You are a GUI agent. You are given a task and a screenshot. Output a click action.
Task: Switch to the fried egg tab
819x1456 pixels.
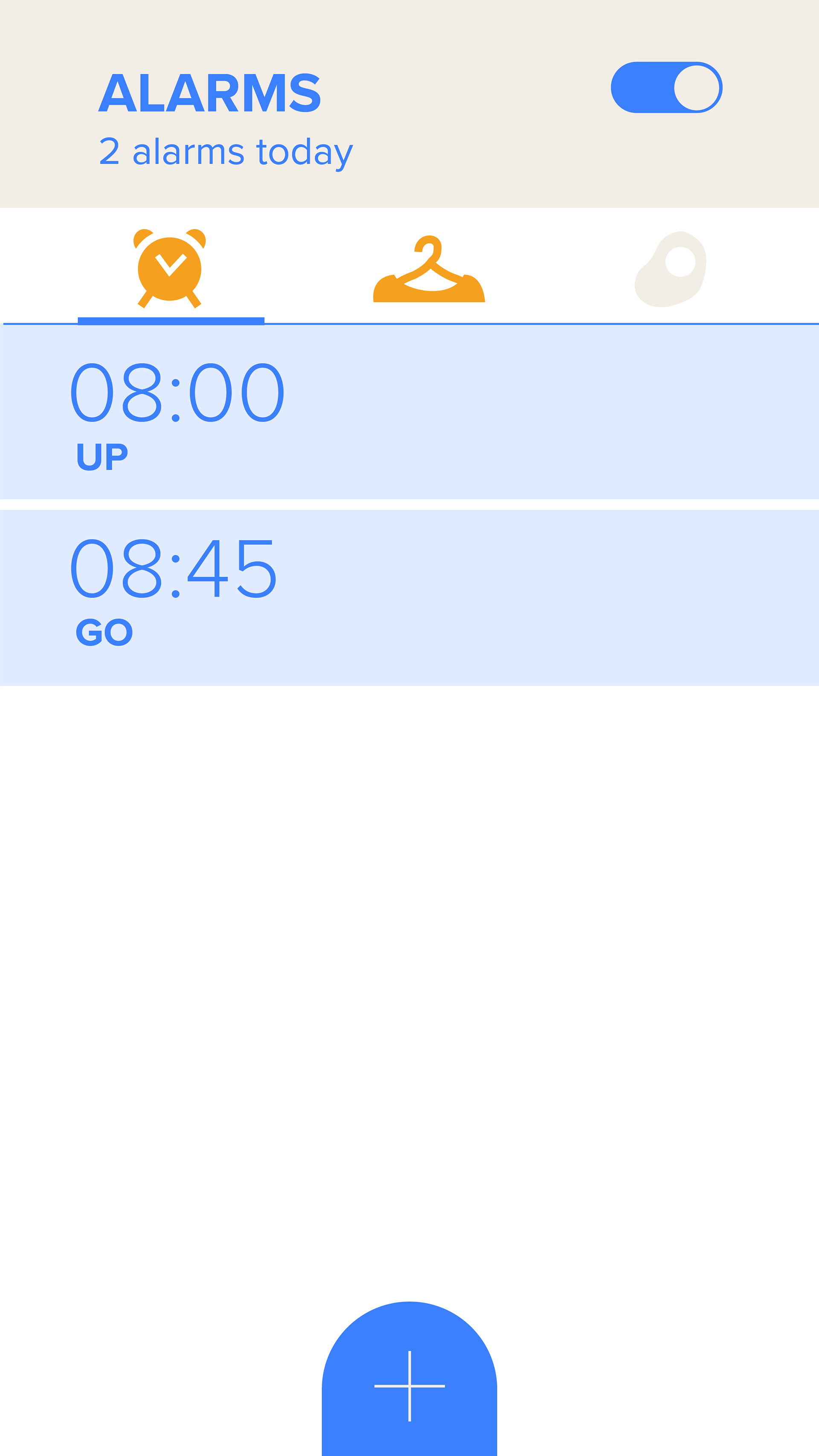click(671, 269)
